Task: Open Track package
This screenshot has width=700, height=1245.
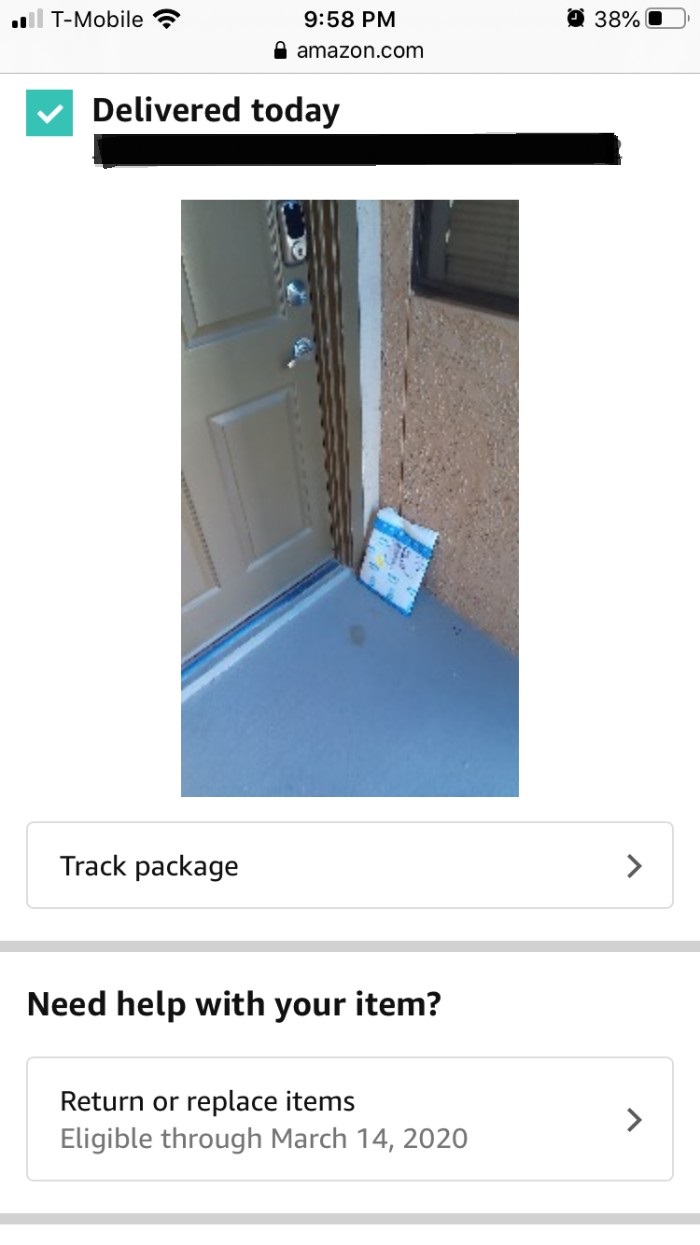Action: pos(349,865)
